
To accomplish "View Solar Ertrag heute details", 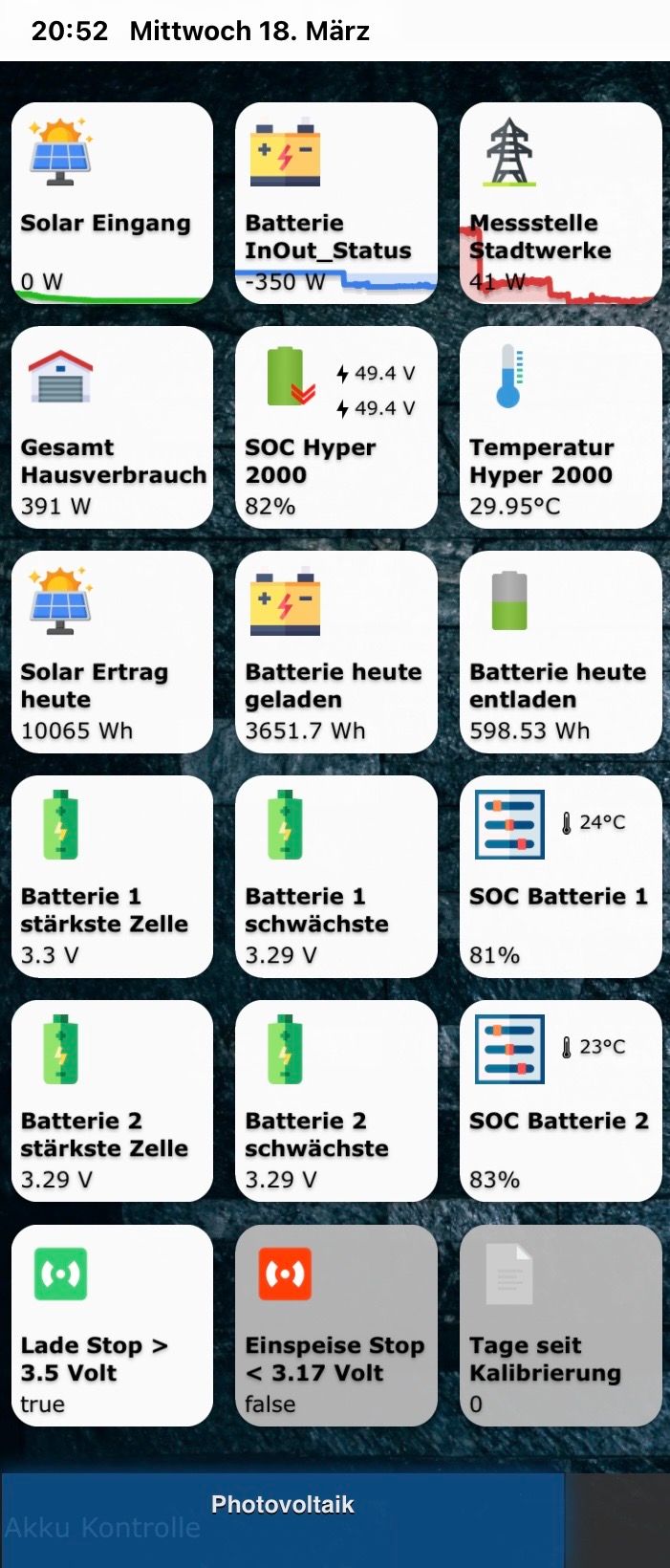I will 112,652.
